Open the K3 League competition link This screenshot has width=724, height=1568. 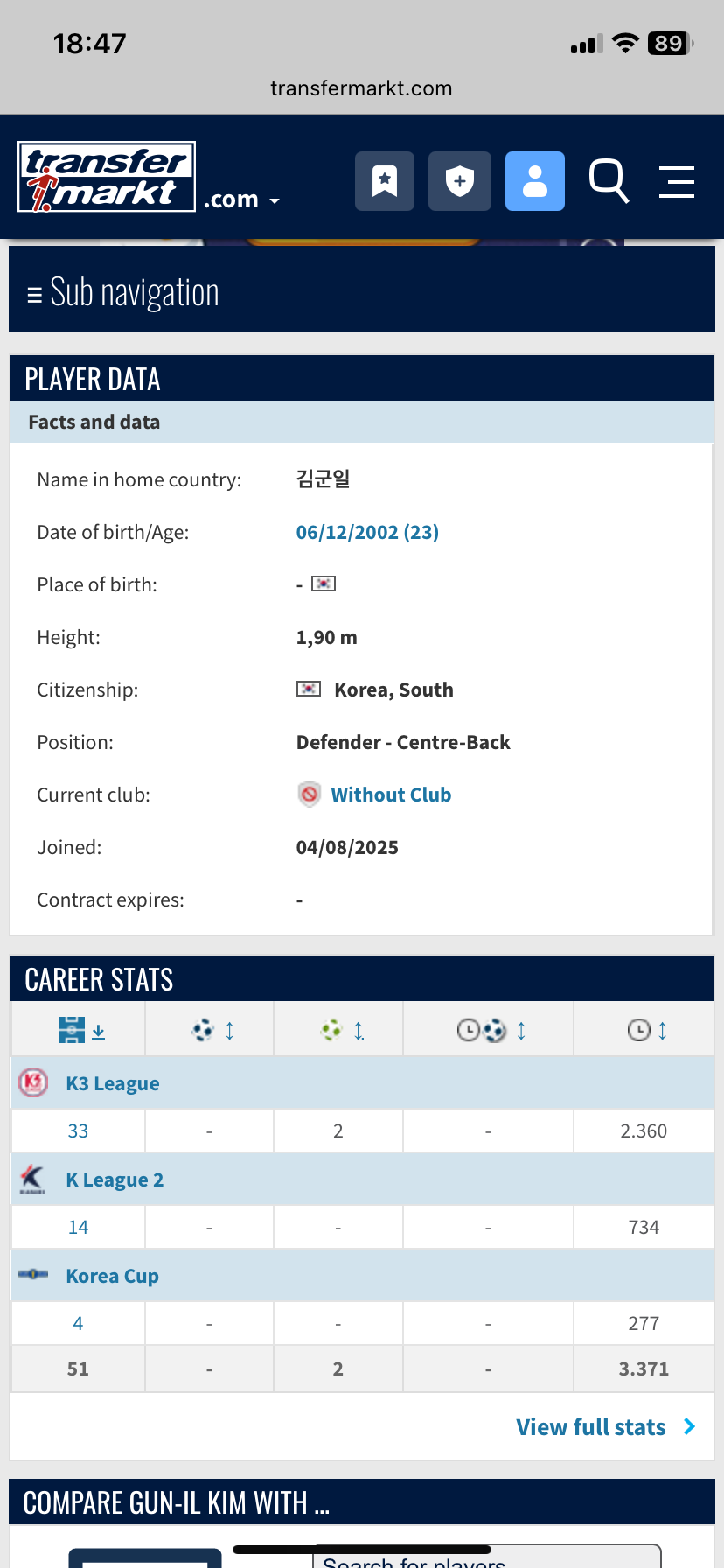(113, 1083)
